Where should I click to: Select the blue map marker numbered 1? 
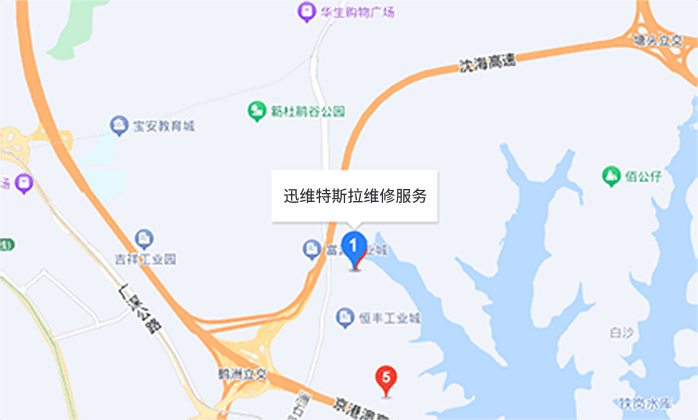point(353,246)
